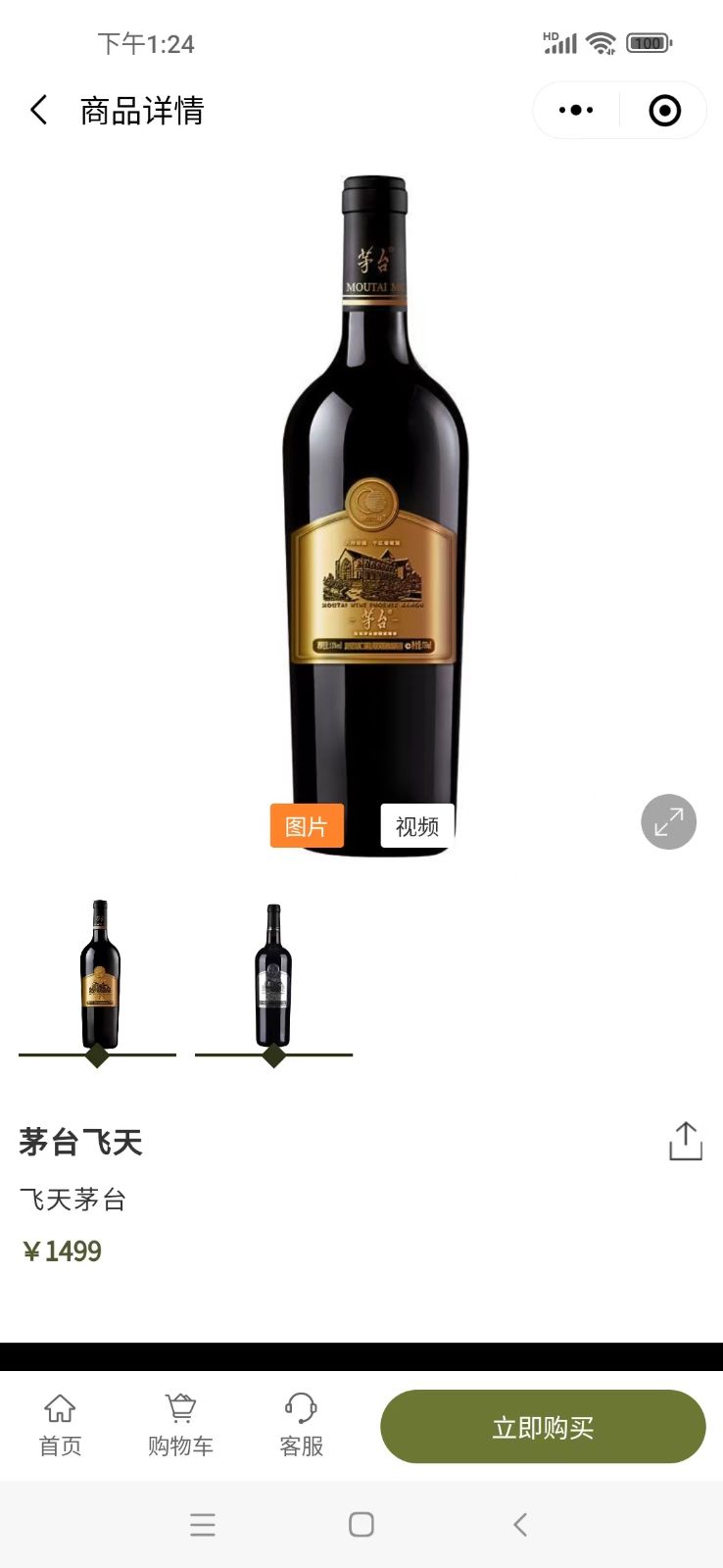The height and width of the screenshot is (1568, 723).
Task: Share the 茅台飞天 product
Action: pos(686,1142)
